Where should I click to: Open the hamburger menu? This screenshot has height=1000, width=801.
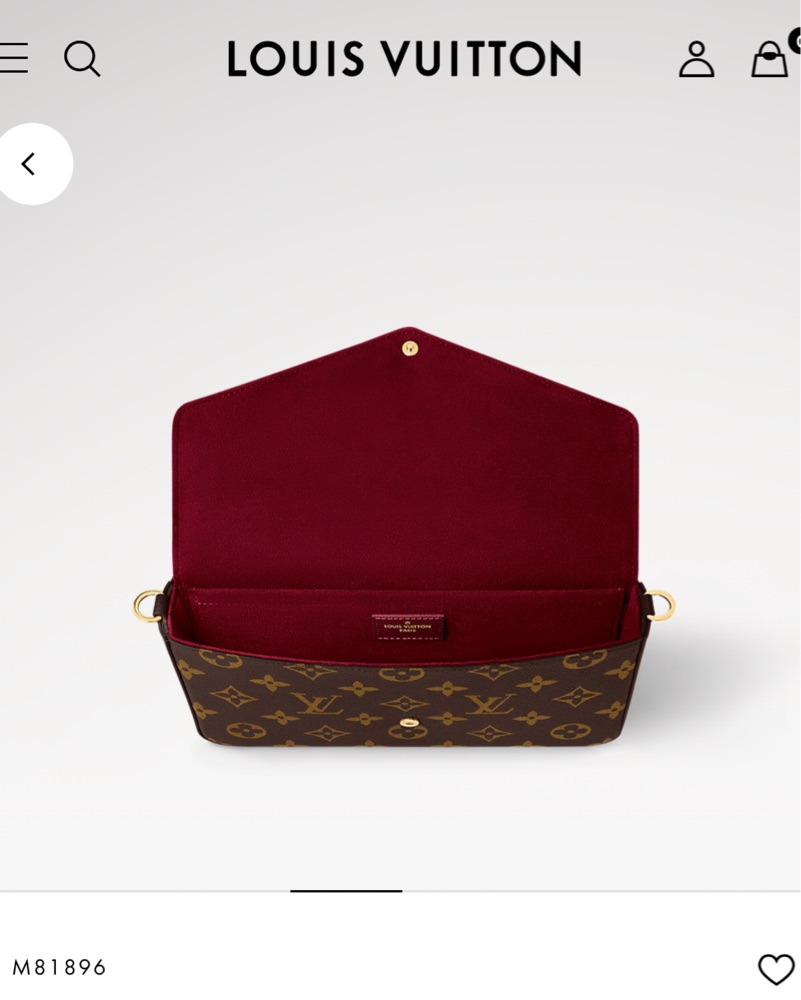point(14,58)
